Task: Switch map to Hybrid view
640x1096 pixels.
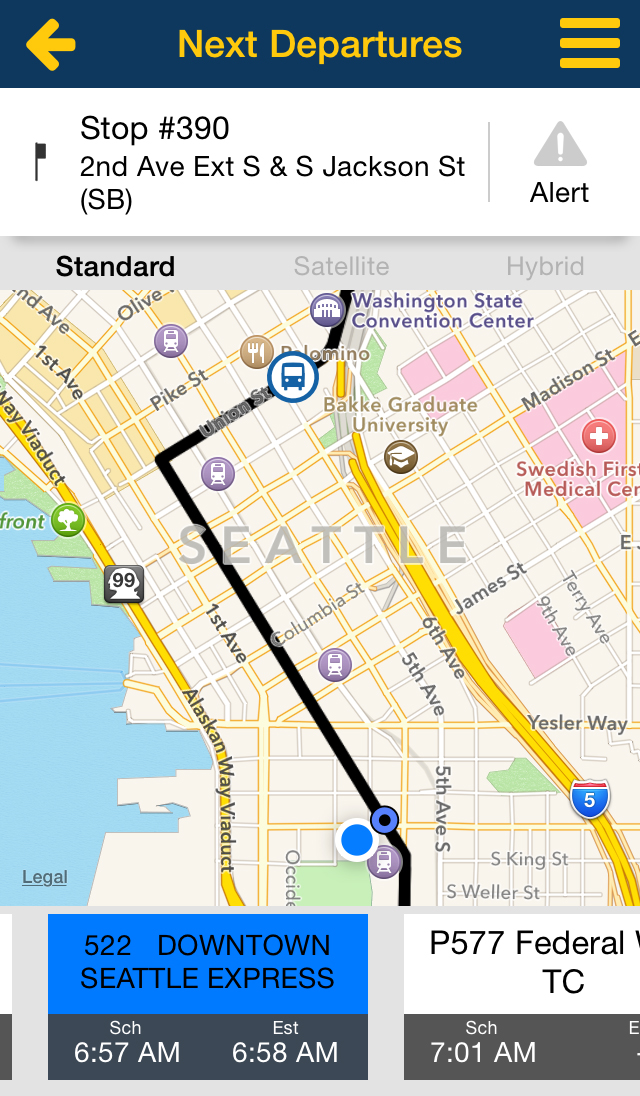Action: pyautogui.click(x=545, y=266)
